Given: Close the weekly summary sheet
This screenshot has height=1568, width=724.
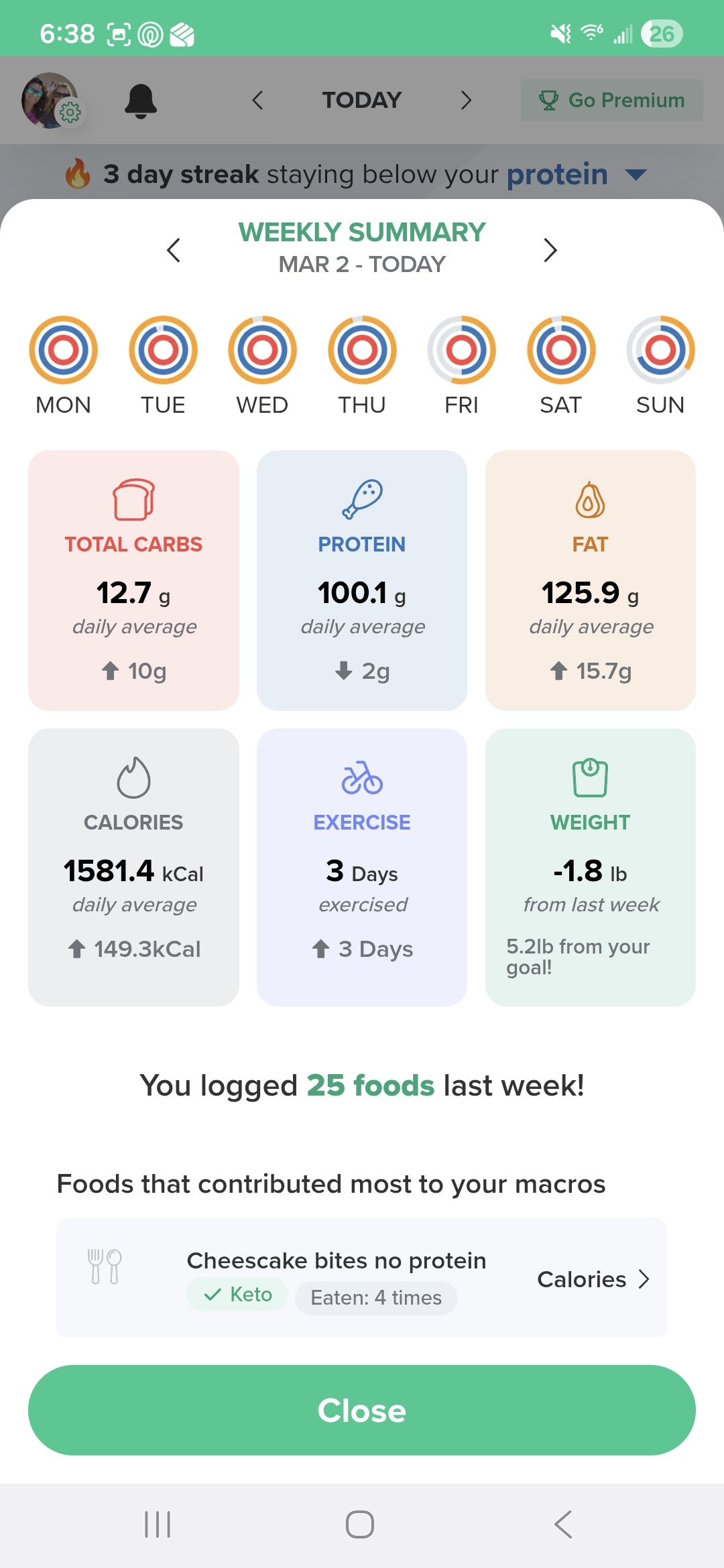Looking at the screenshot, I should pos(361,1410).
